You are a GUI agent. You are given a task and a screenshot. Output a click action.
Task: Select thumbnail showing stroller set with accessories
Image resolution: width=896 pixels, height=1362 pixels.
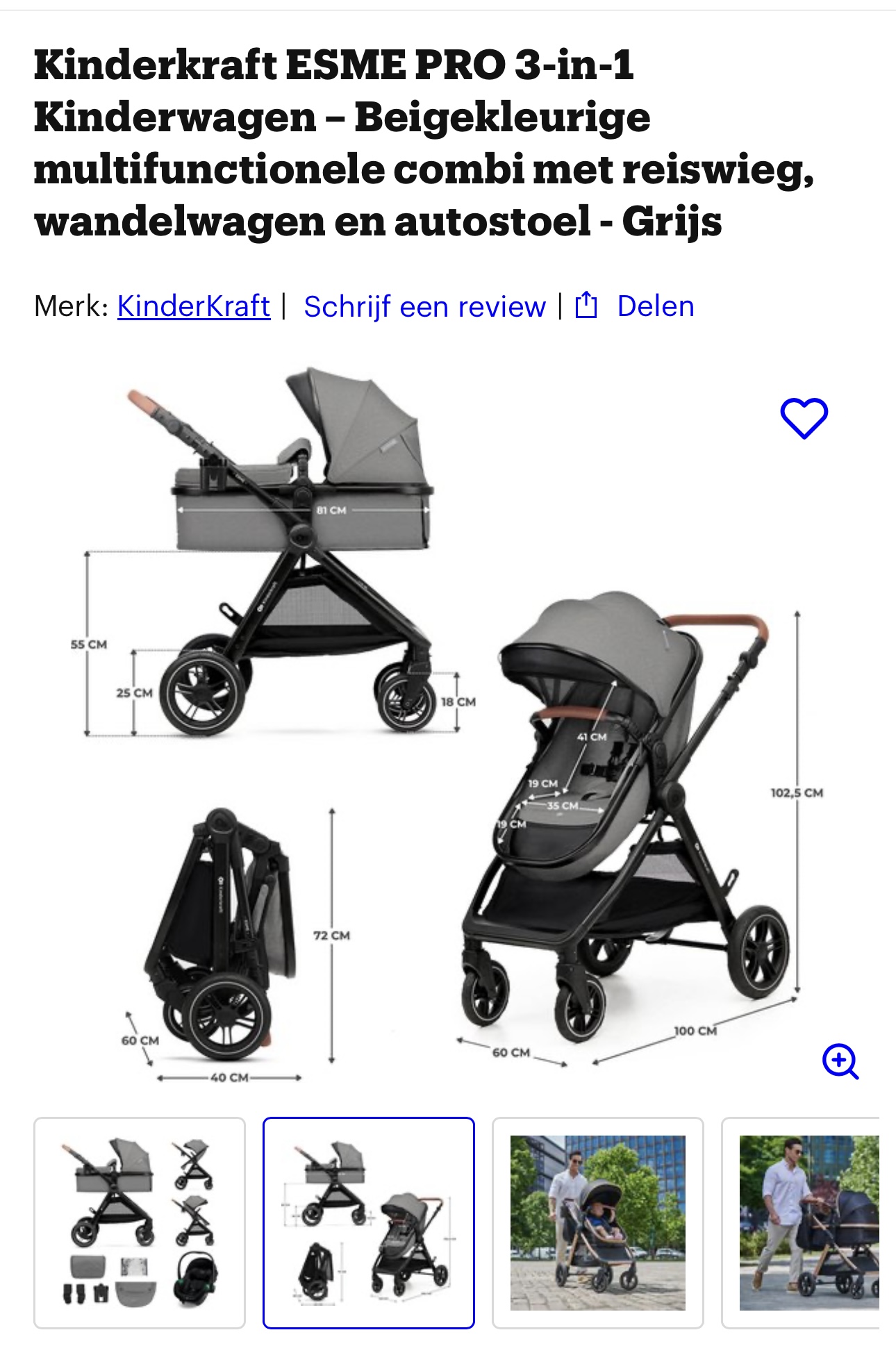pyautogui.click(x=140, y=1222)
